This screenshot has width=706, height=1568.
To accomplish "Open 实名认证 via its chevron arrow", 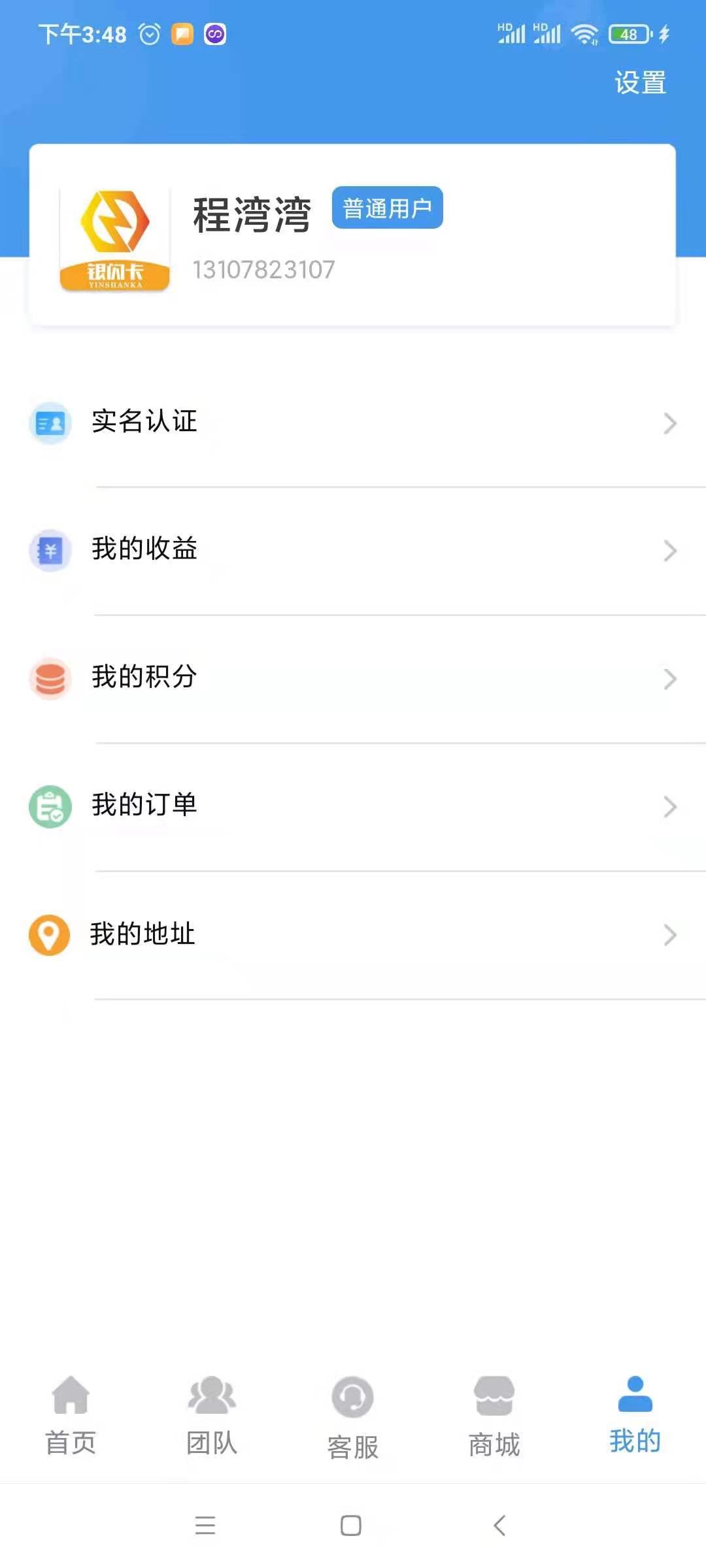I will (671, 423).
